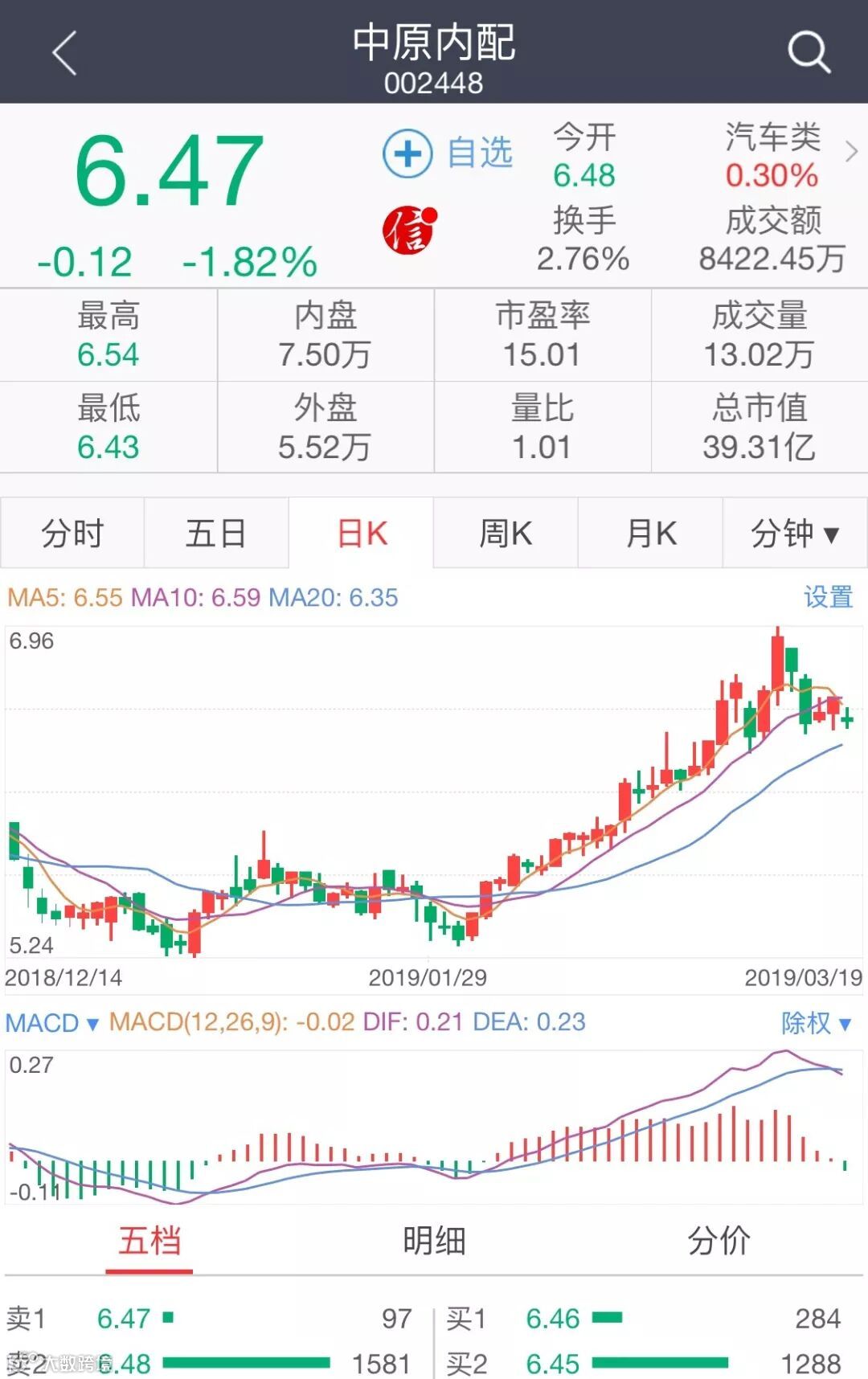Switch to the 五日 chart tab
Screen dimensions: 868x1379
pos(216,534)
